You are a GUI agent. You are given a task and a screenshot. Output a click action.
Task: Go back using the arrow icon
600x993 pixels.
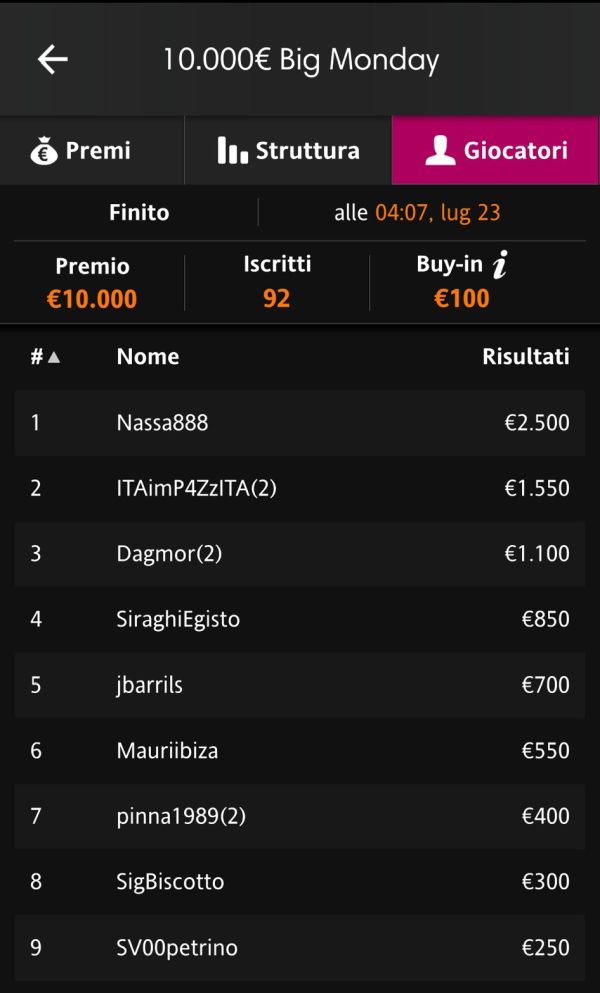click(x=53, y=60)
